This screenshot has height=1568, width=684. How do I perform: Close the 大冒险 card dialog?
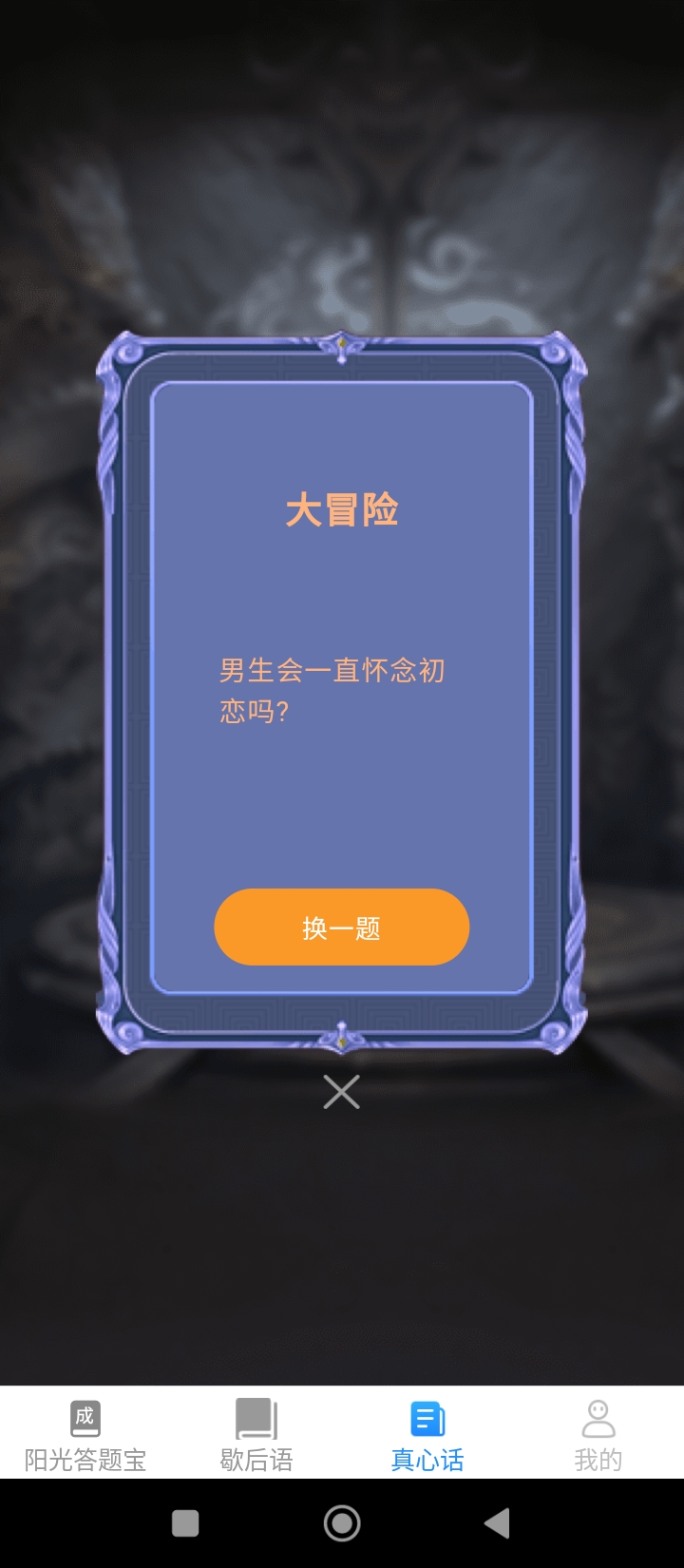pyautogui.click(x=341, y=1092)
